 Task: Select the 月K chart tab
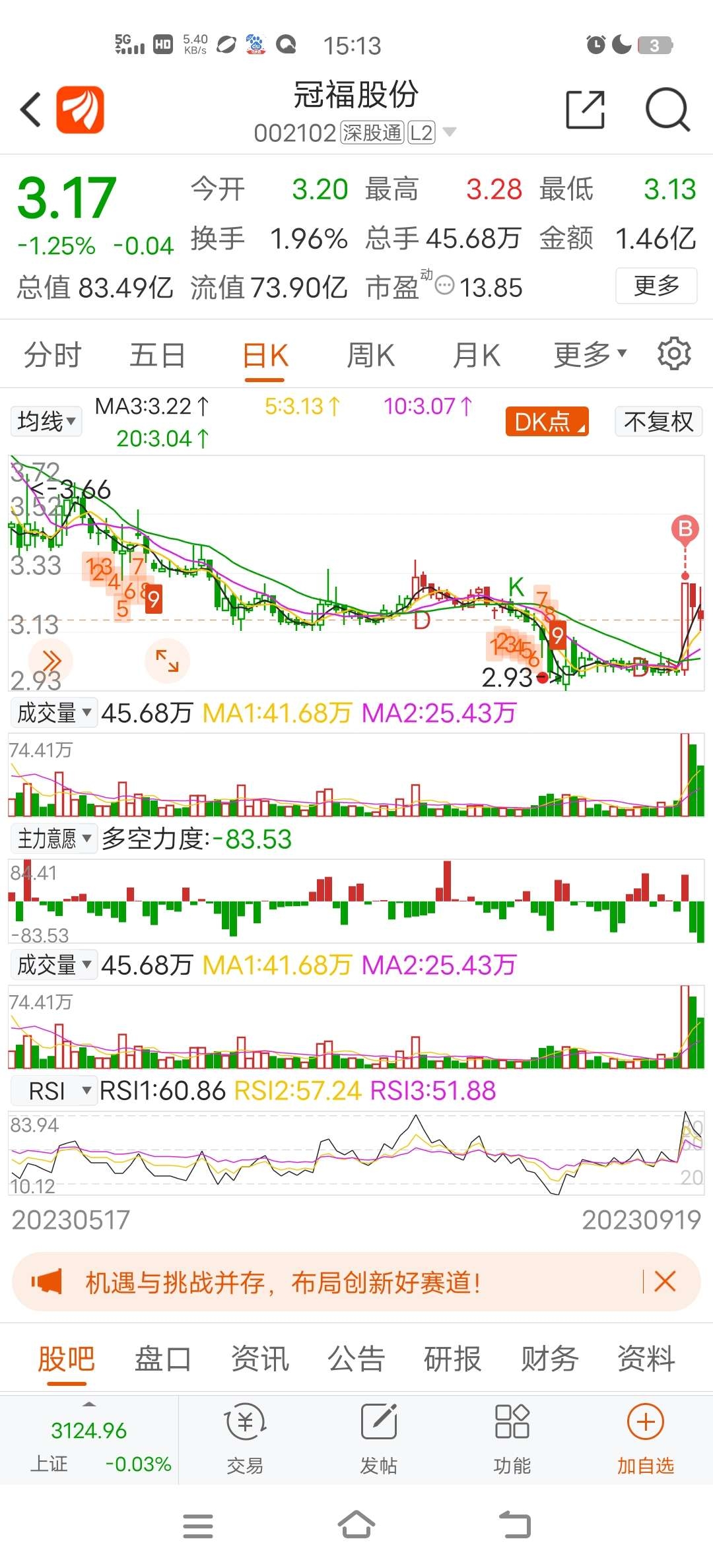tap(477, 355)
